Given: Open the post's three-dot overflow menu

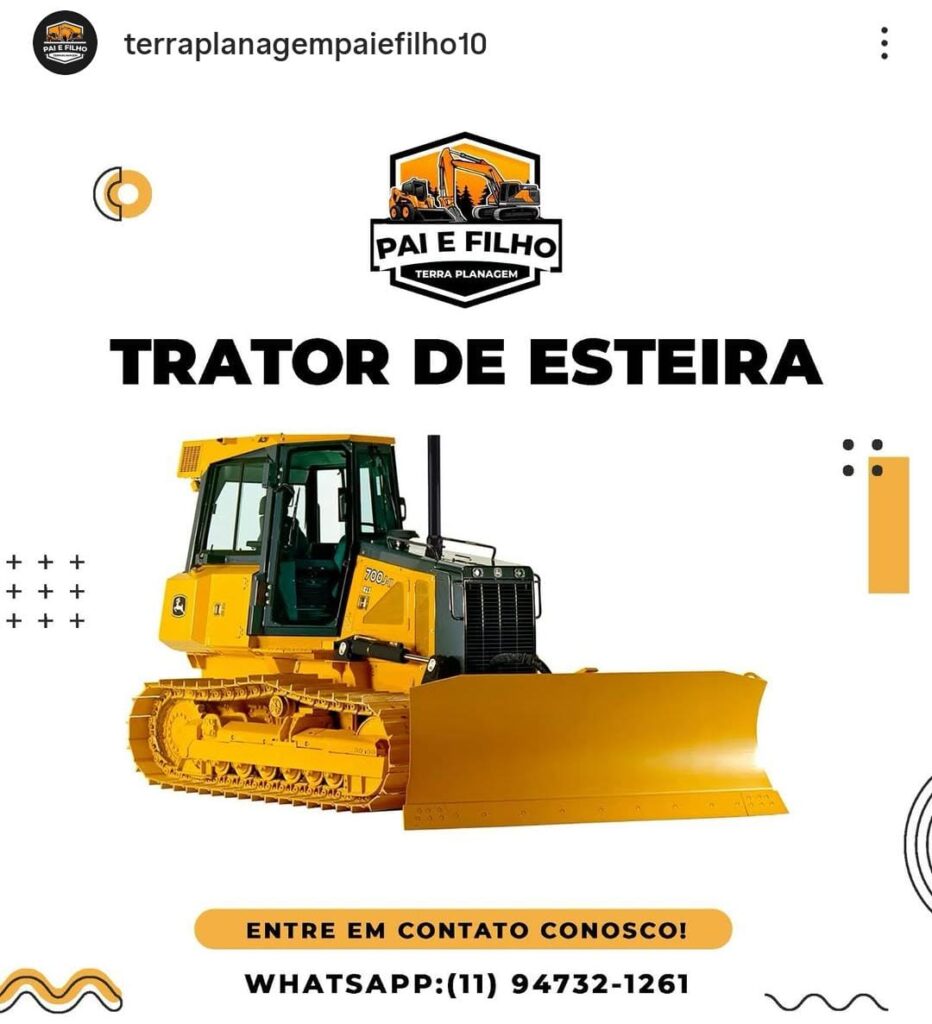Looking at the screenshot, I should [884, 44].
